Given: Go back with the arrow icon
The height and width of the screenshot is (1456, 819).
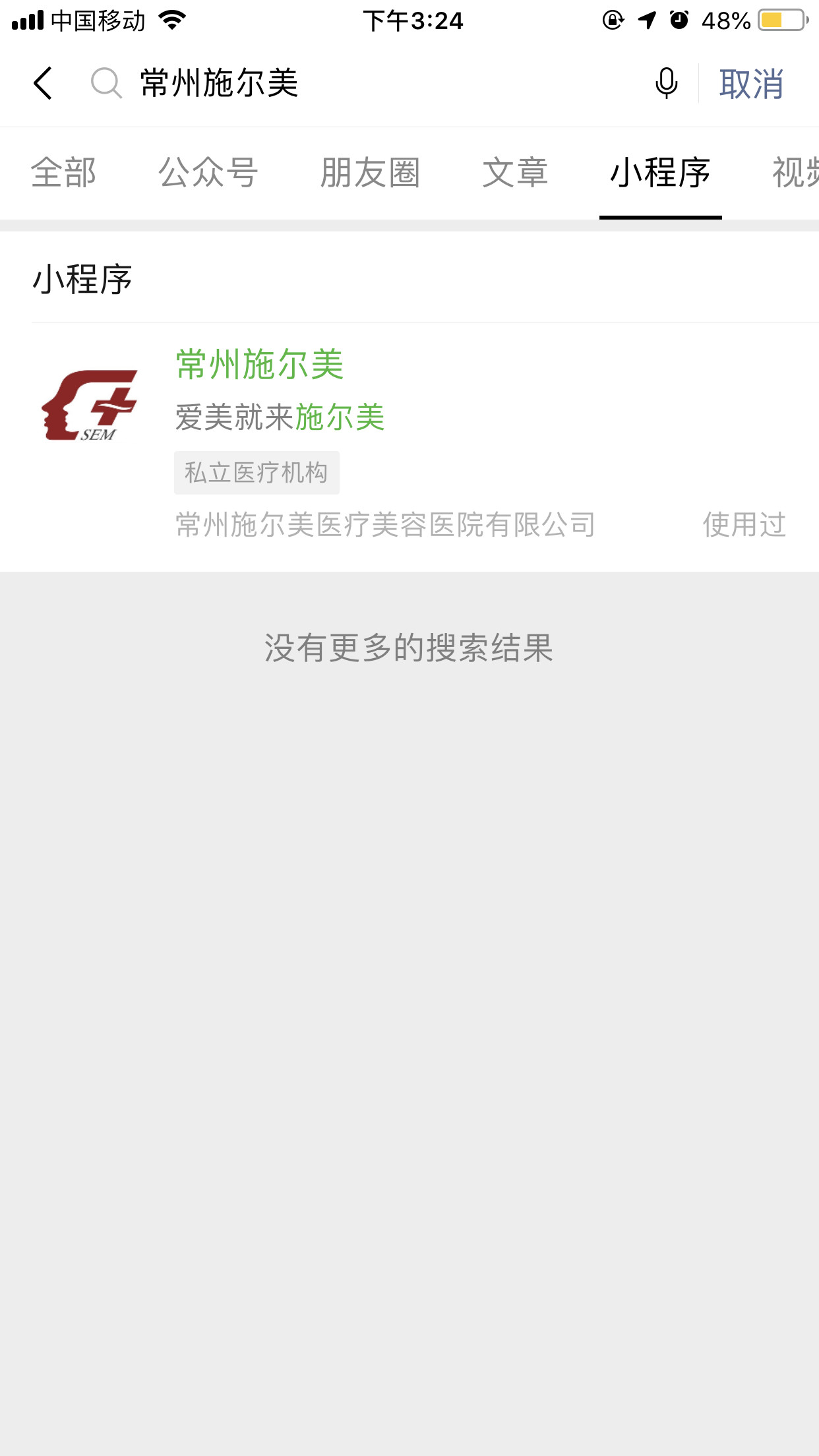Looking at the screenshot, I should tap(43, 84).
